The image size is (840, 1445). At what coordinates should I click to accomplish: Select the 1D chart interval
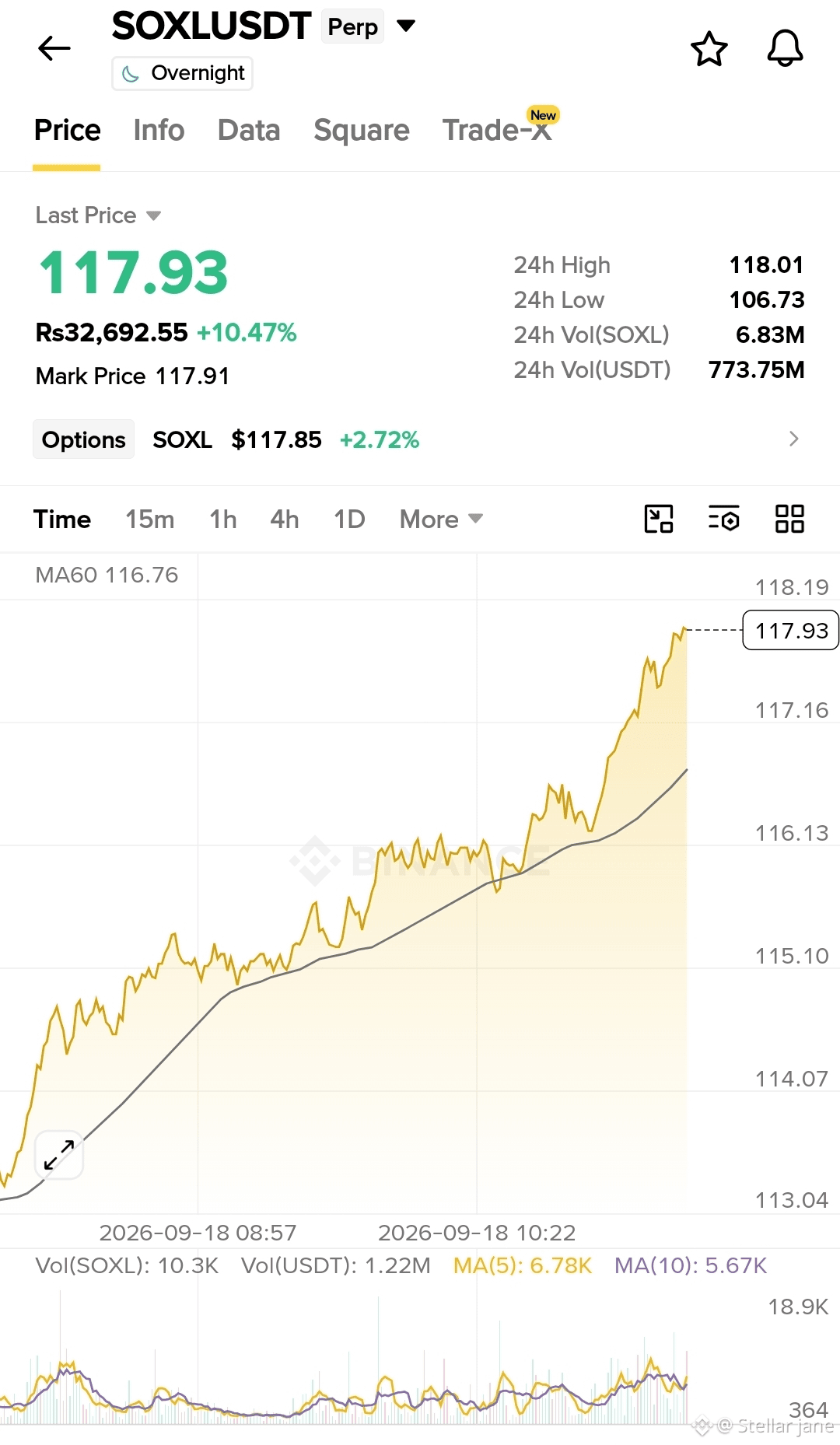pos(349,519)
